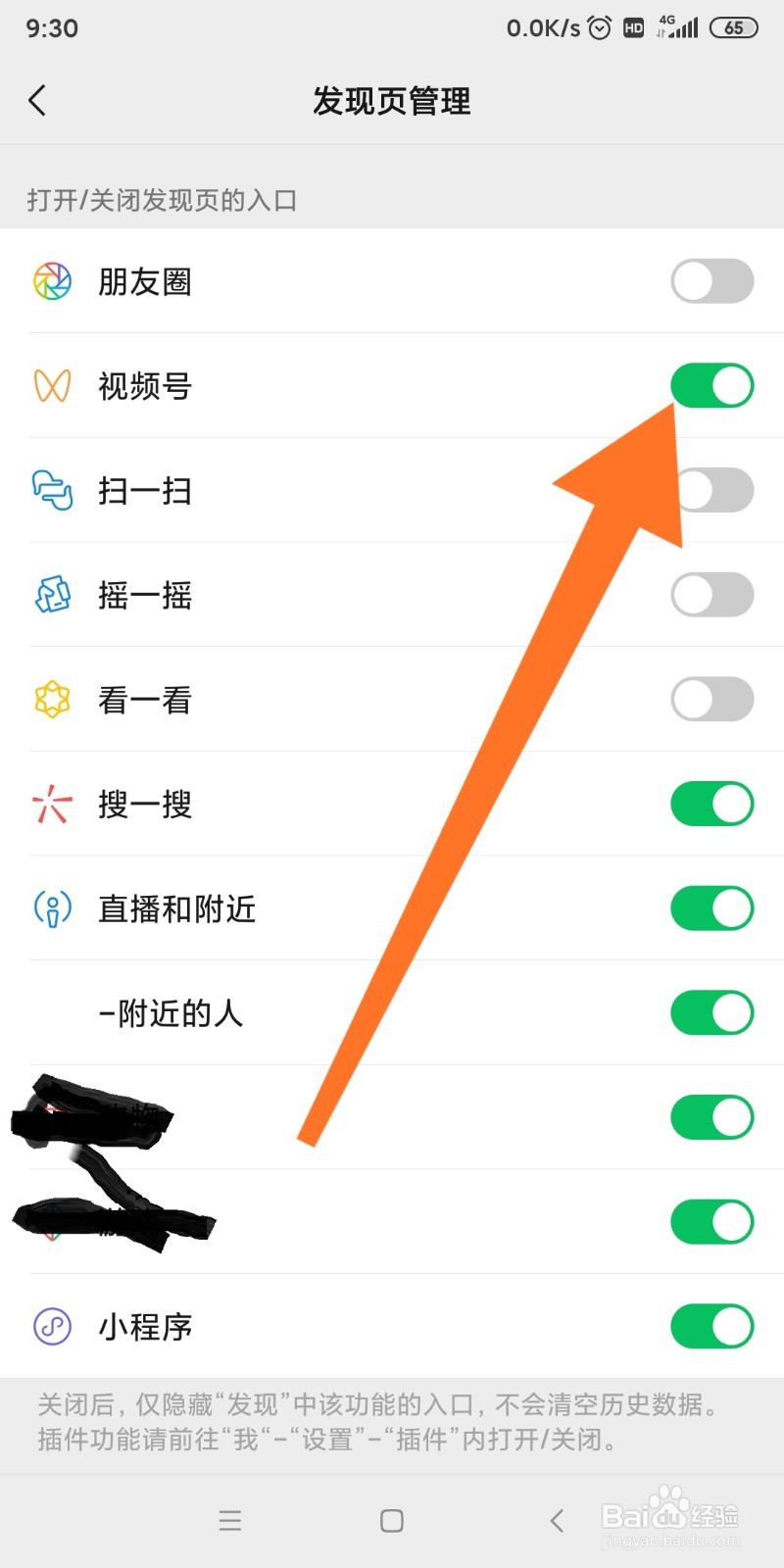
Task: Tap the HD status bar icon
Action: [x=634, y=27]
